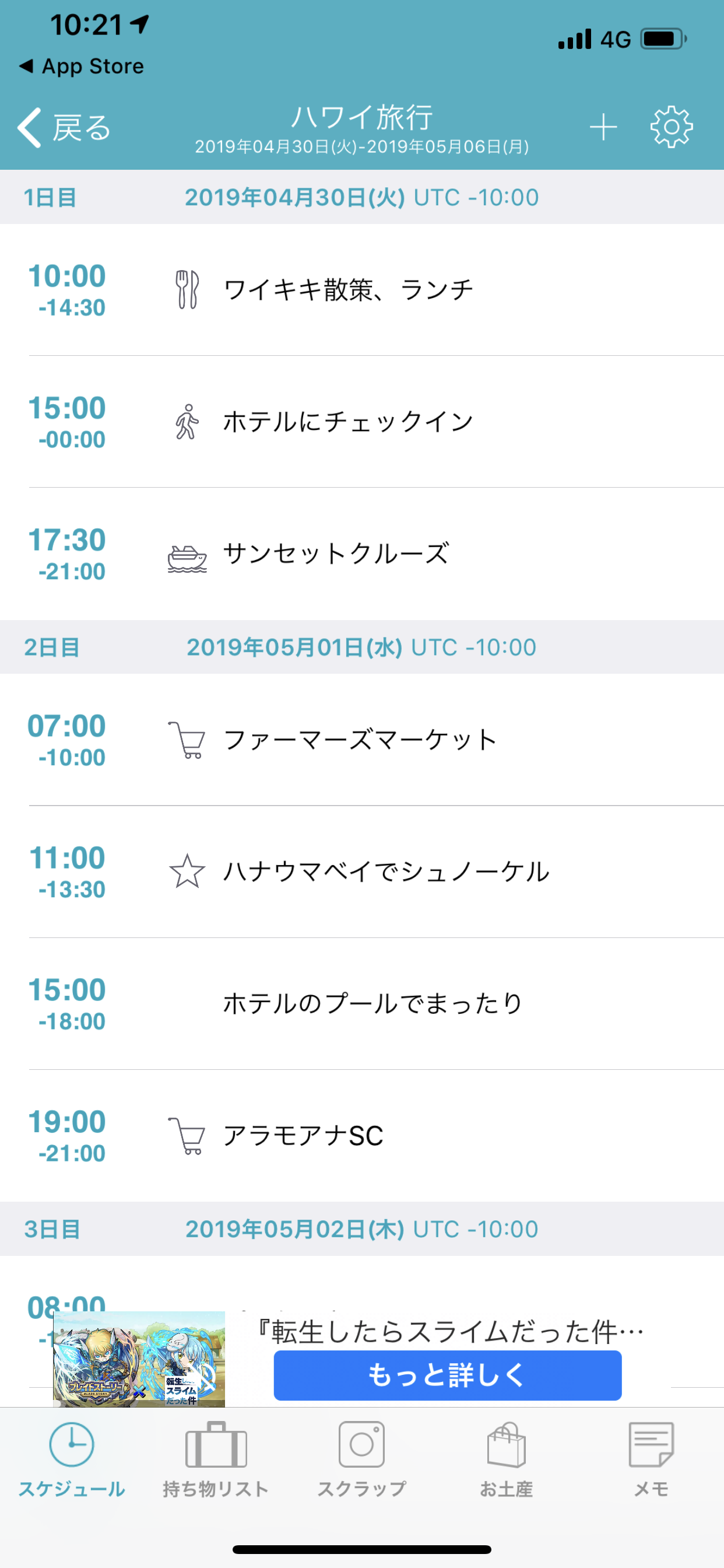
Task: Tap the もっと詳しく ad button
Action: point(447,1375)
